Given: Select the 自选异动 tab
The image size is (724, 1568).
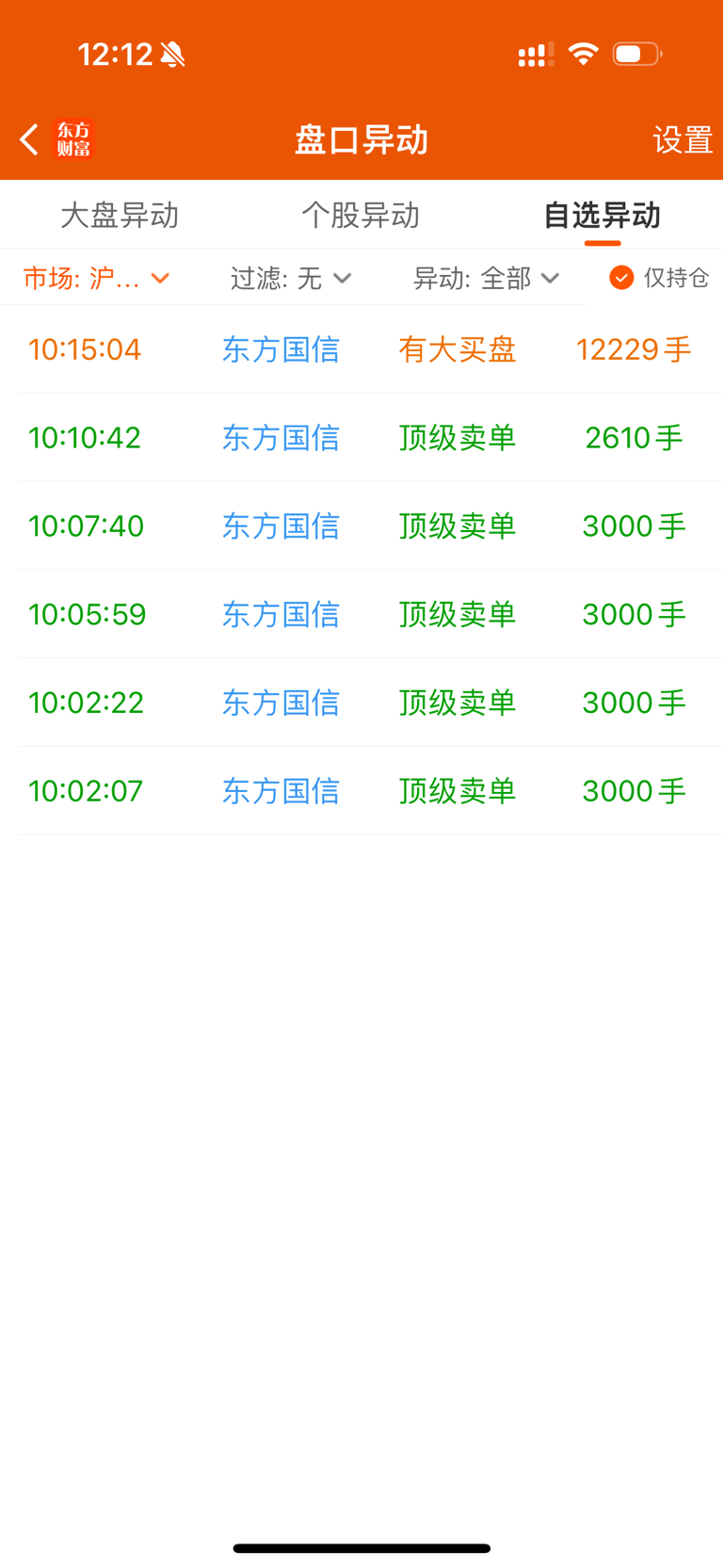Looking at the screenshot, I should (603, 215).
